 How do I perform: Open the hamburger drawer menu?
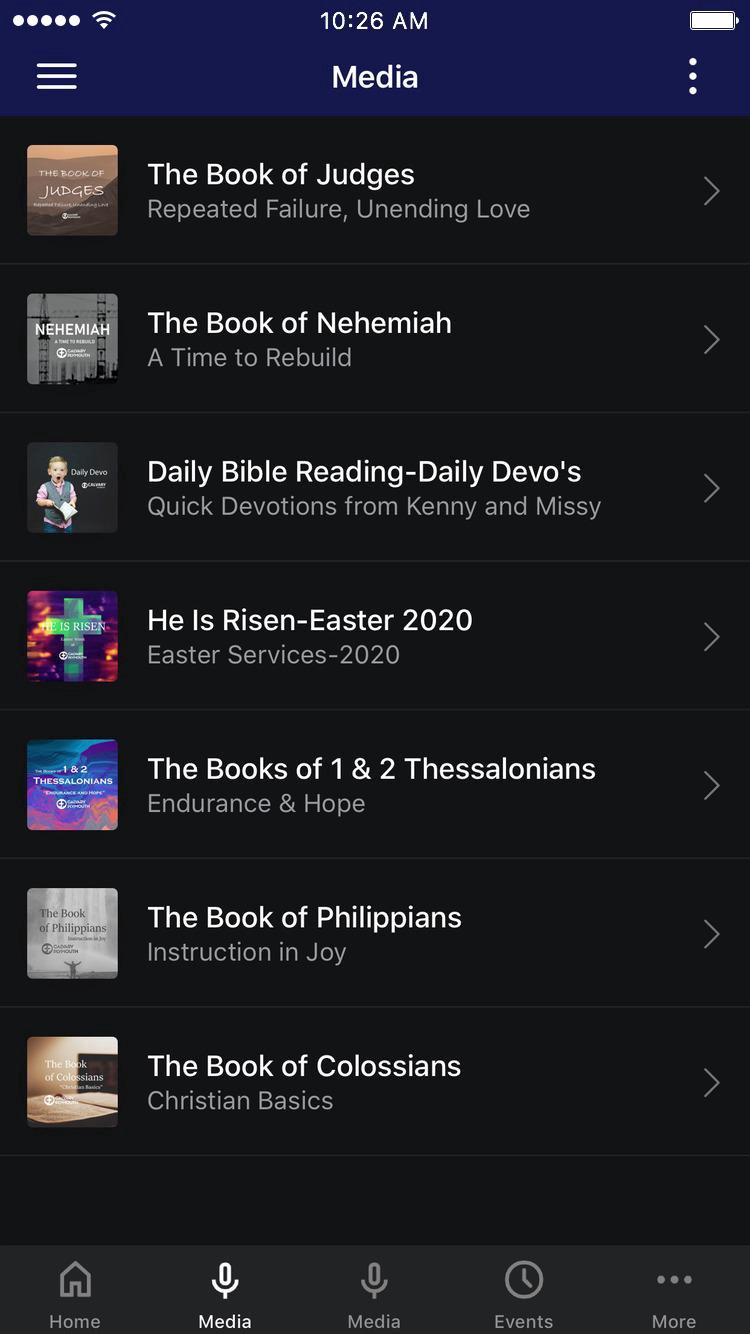click(x=57, y=77)
